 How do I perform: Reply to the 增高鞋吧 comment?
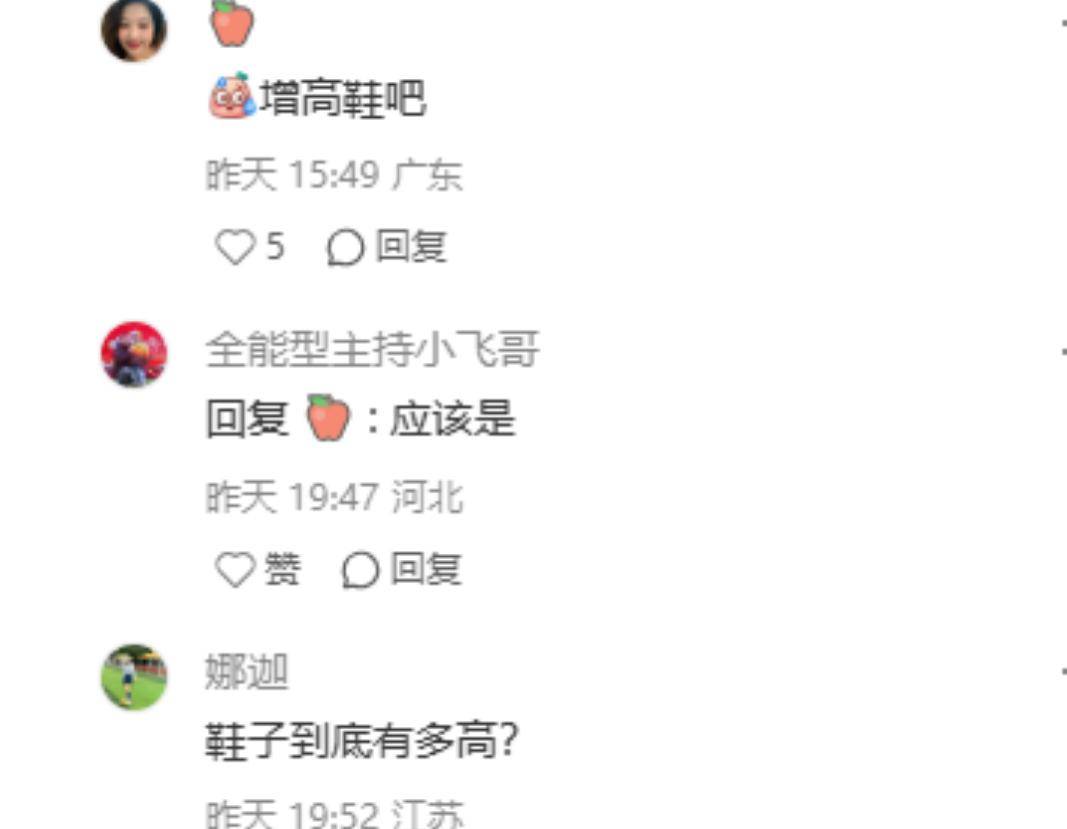point(387,248)
